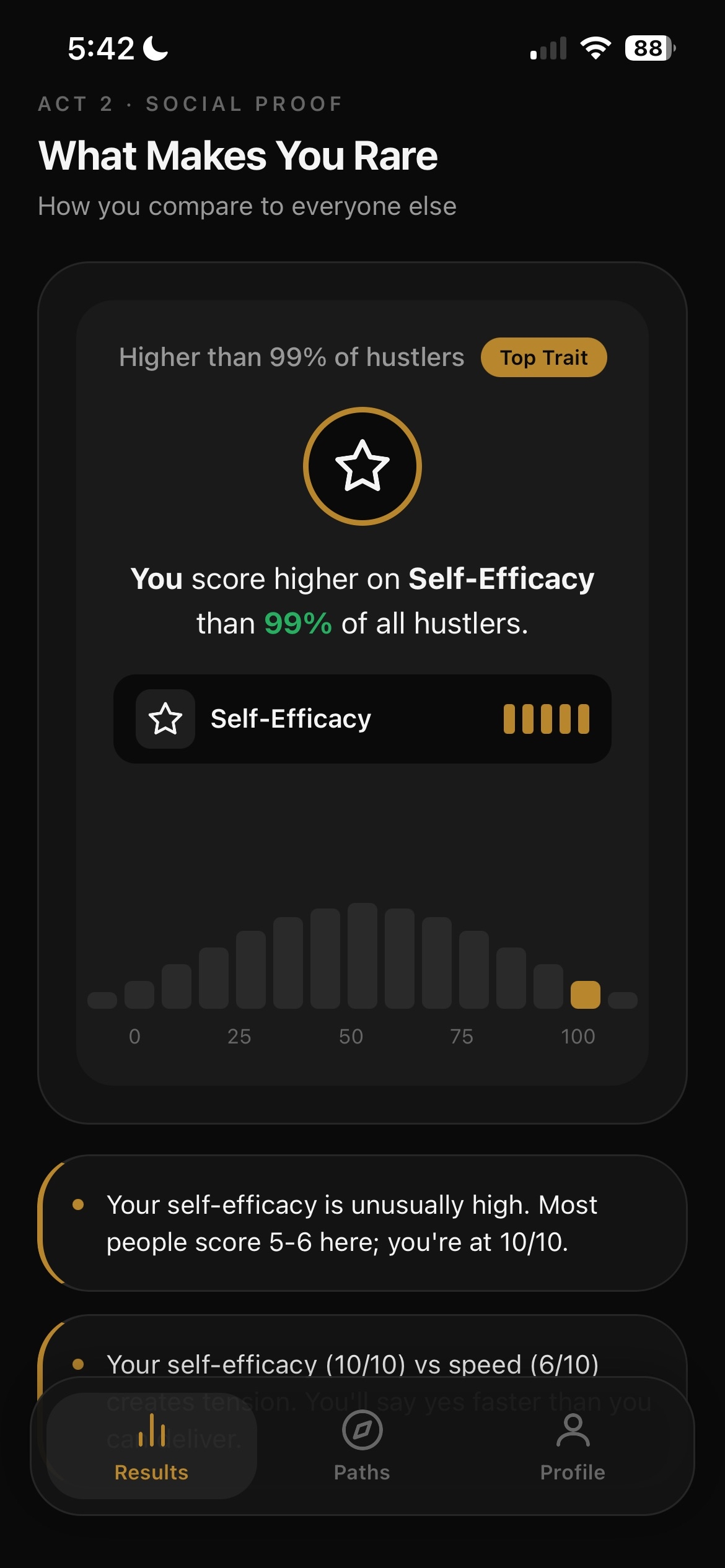Open the Paths tab
This screenshot has width=725, height=1568.
click(362, 1447)
